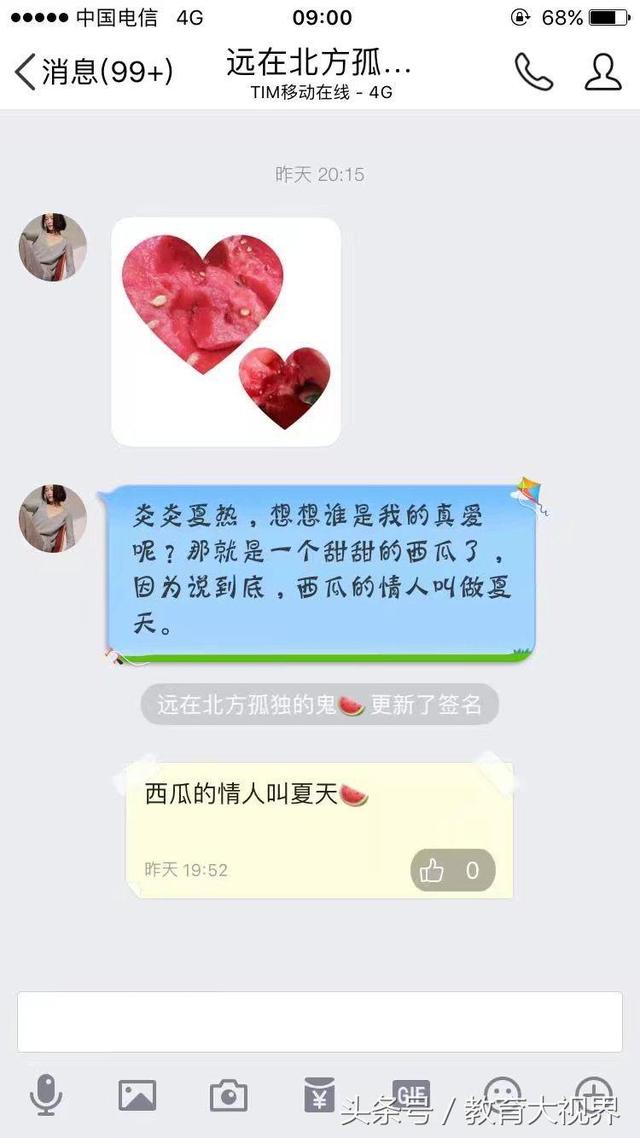Viewport: 640px width, 1138px height.
Task: Open the GIF picker
Action: click(x=411, y=1093)
